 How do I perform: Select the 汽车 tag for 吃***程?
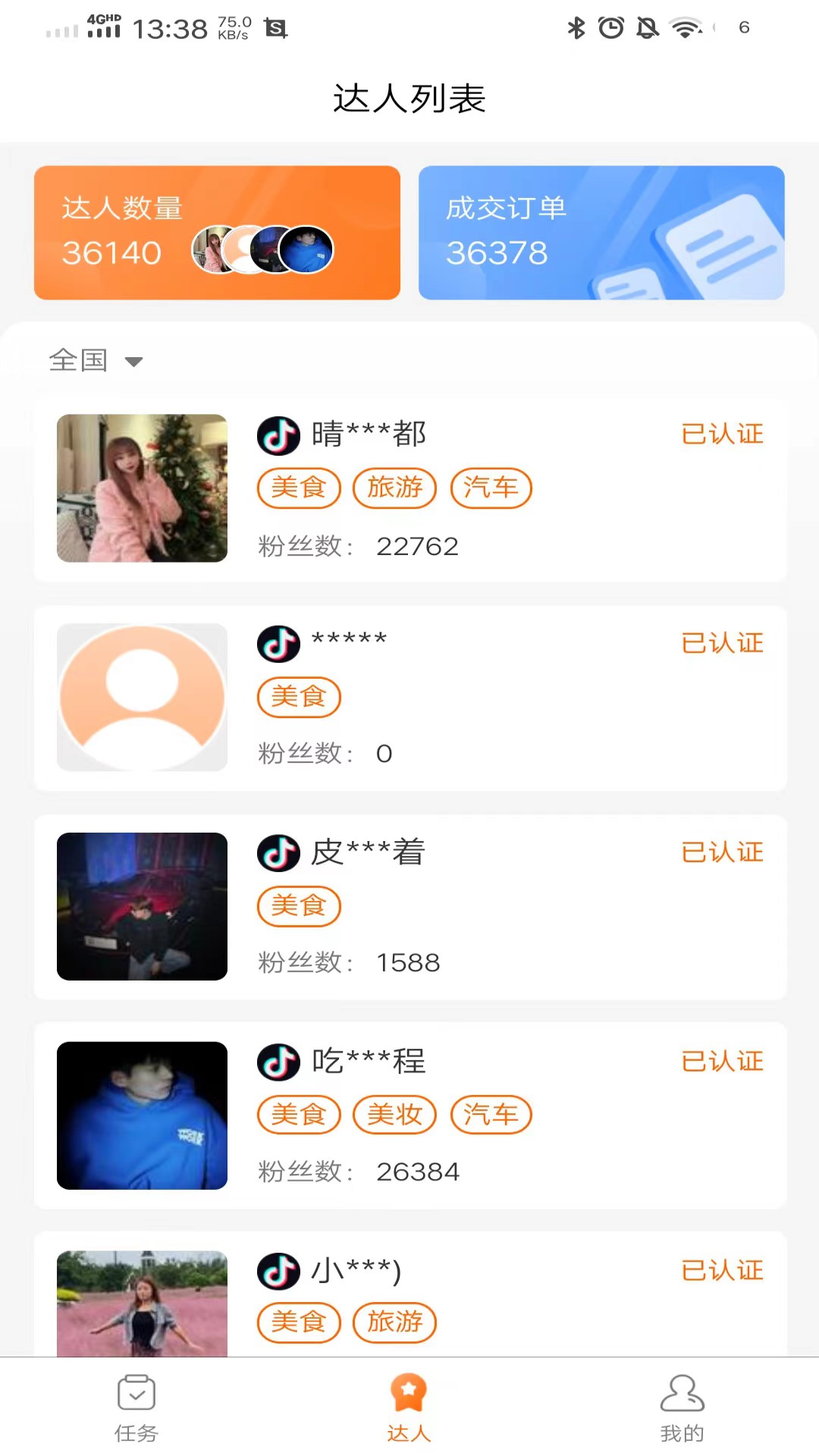click(491, 1115)
